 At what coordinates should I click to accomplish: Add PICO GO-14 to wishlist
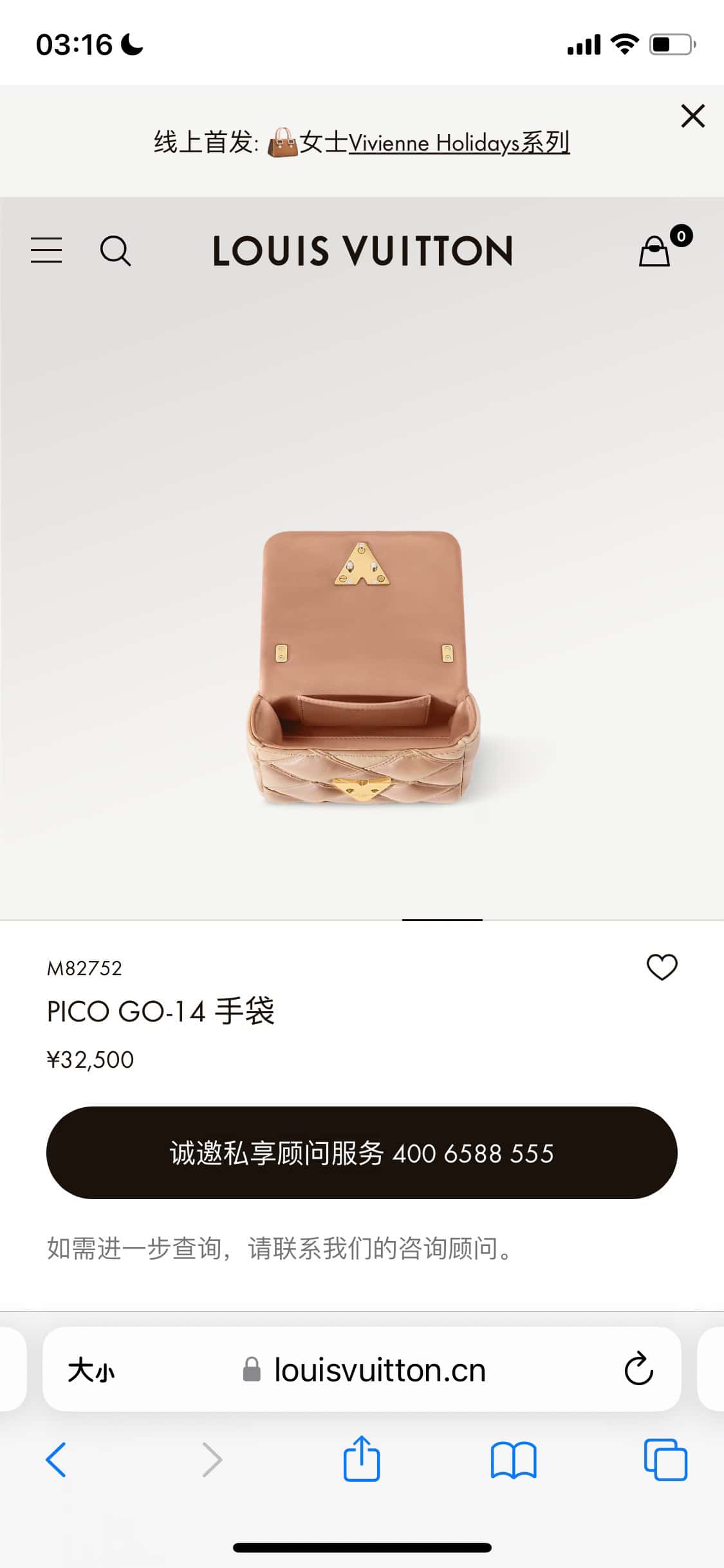[662, 967]
